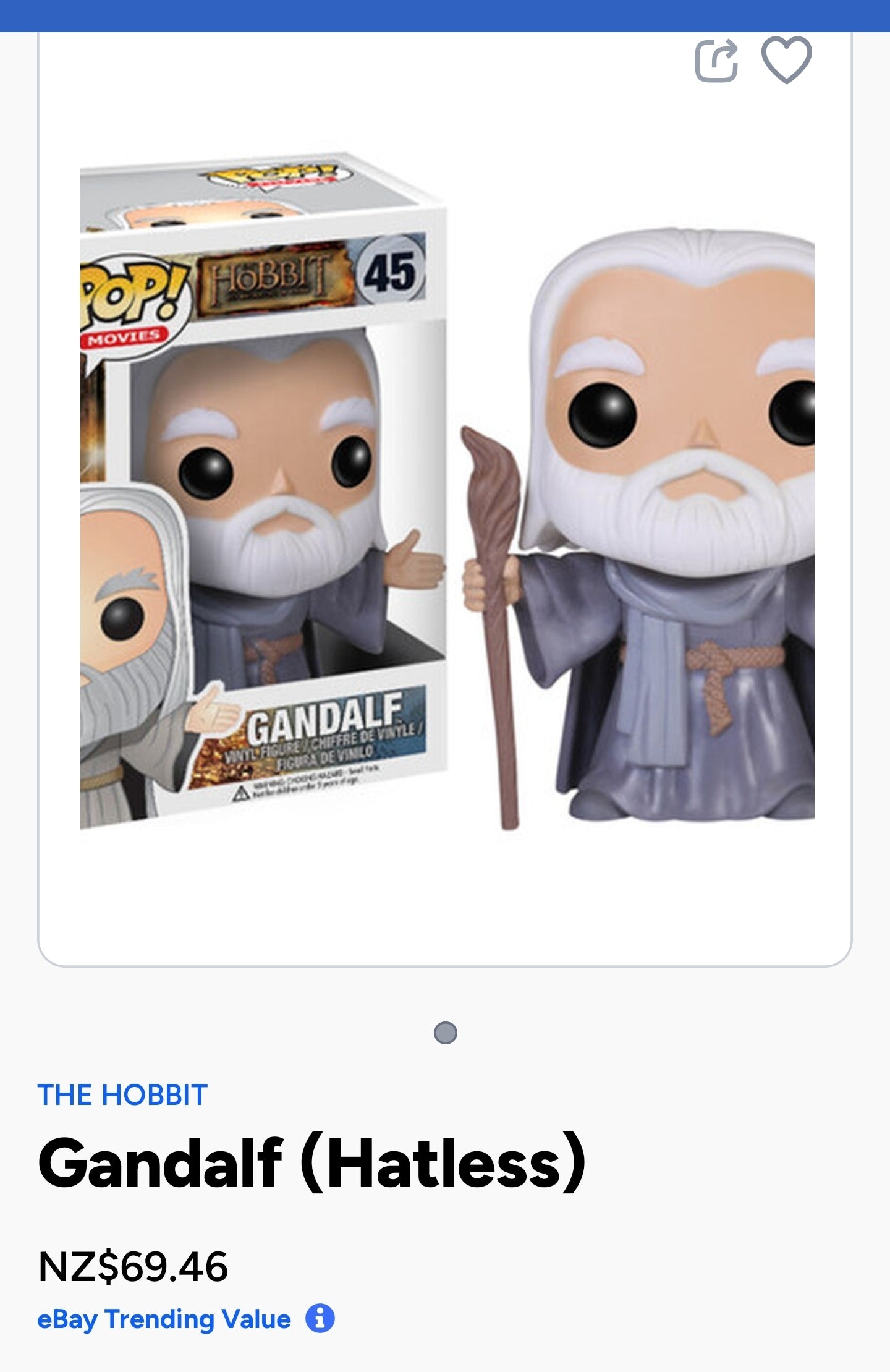Show eBay Trending Value info
890x1372 pixels.
320,1319
